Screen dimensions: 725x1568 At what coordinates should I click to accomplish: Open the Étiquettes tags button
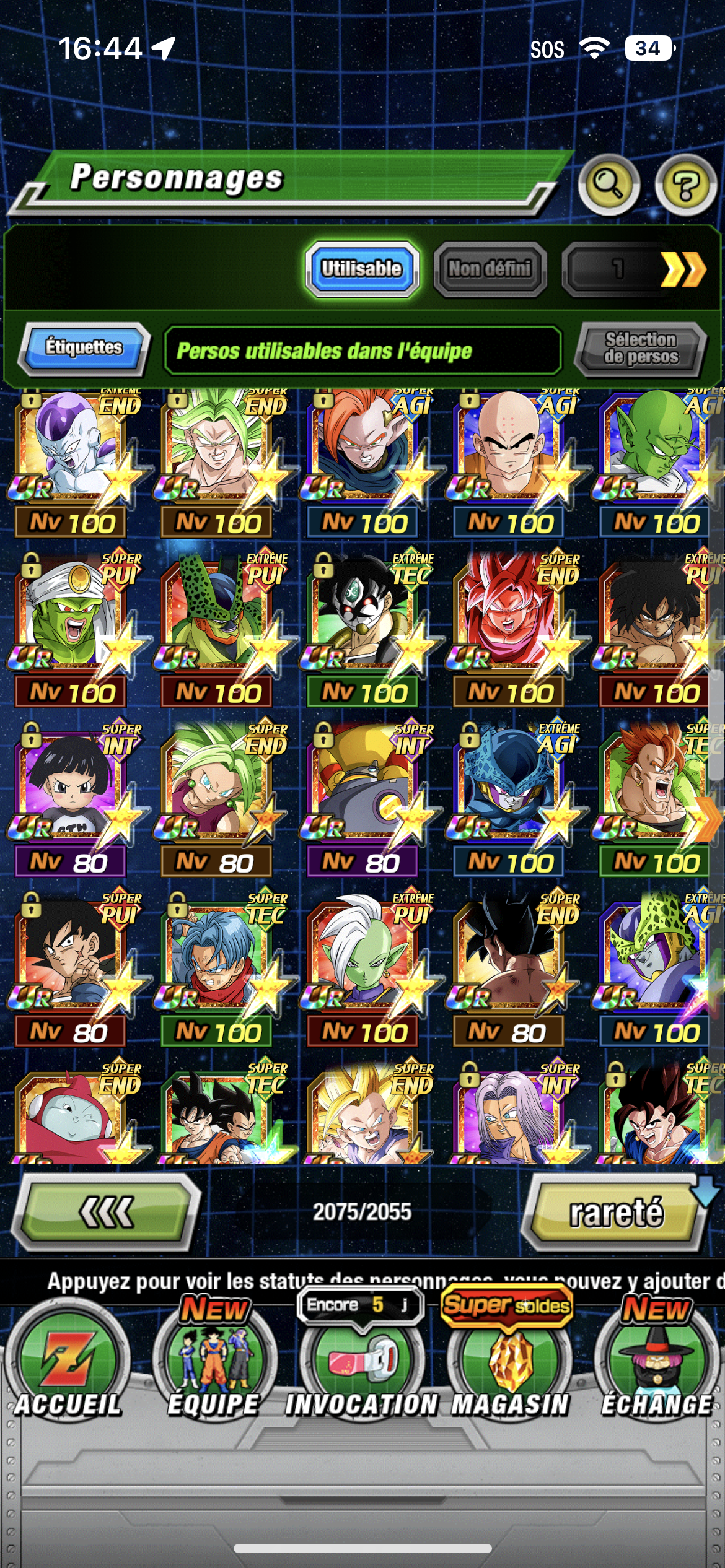point(84,347)
